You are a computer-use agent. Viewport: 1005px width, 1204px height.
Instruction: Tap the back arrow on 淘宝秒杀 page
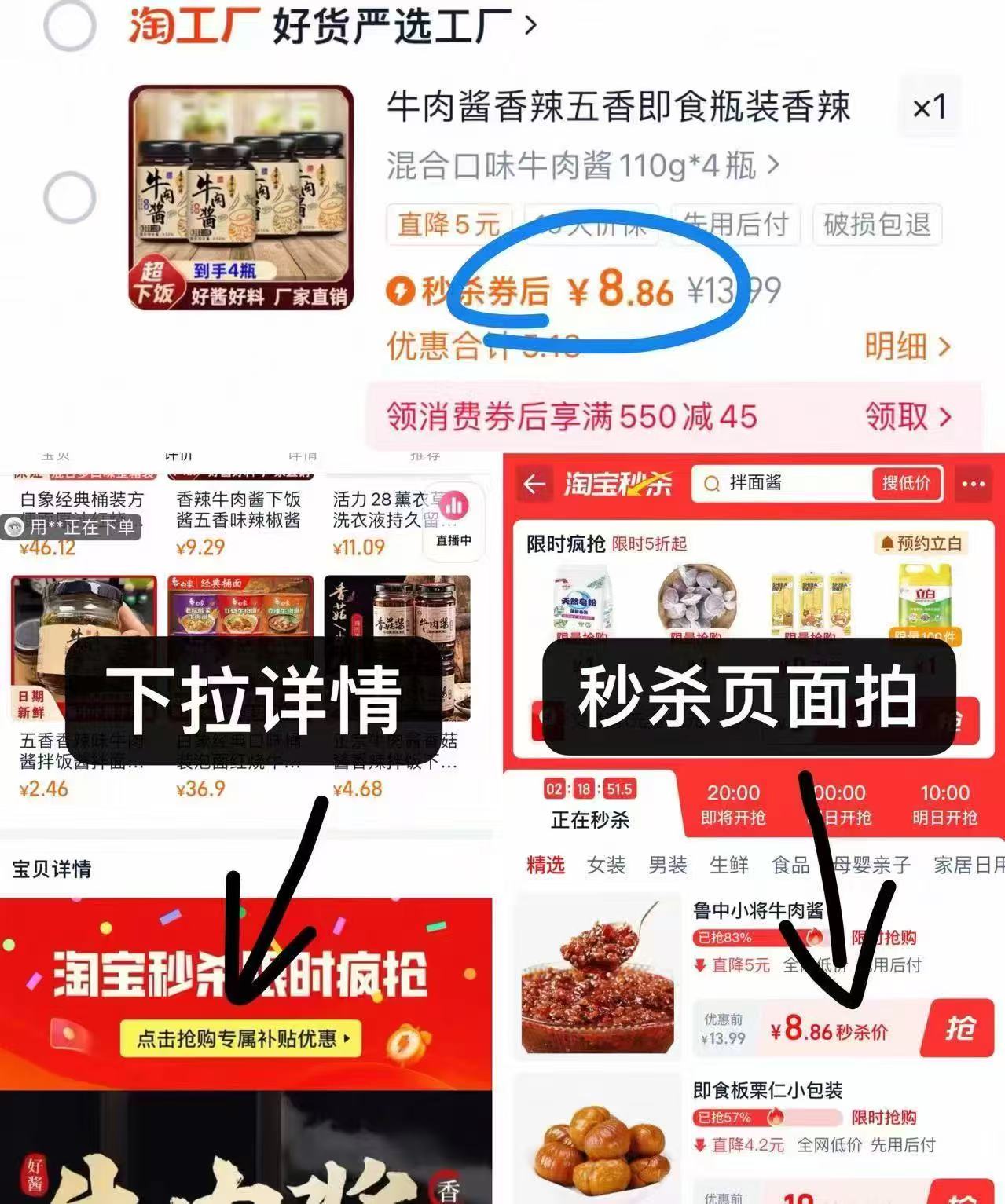pyautogui.click(x=534, y=483)
